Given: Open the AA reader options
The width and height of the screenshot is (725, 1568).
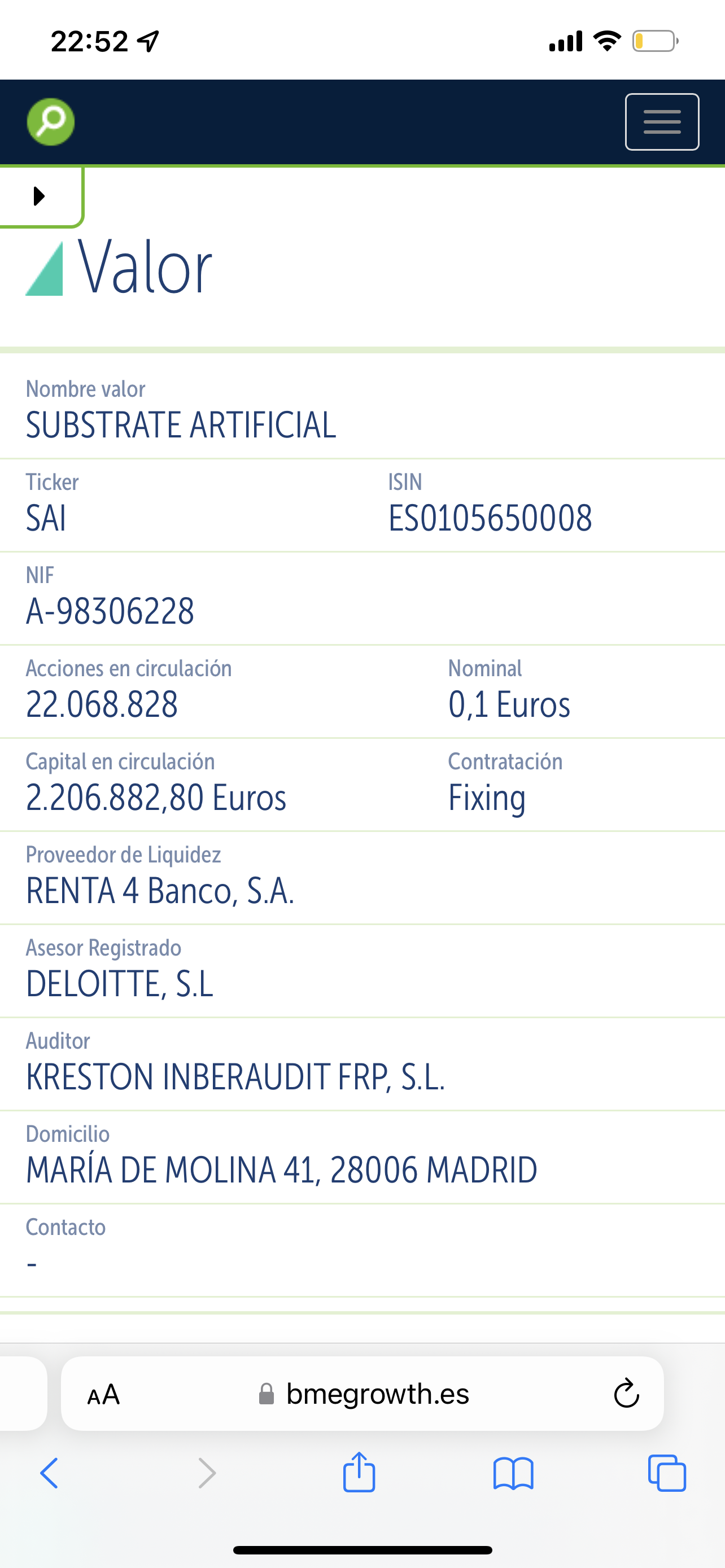Looking at the screenshot, I should (x=103, y=1394).
